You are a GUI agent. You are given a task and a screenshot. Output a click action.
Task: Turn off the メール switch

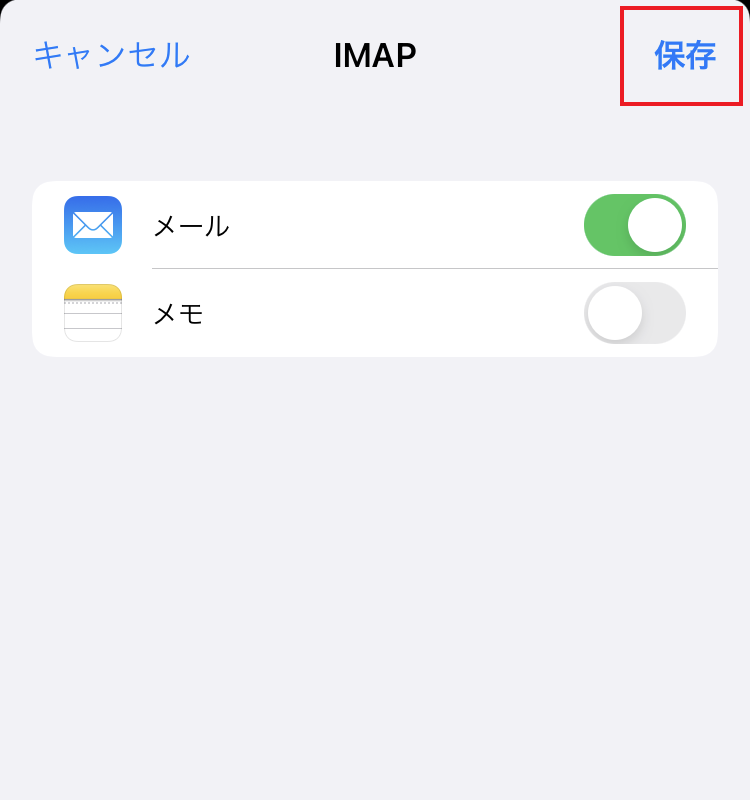click(x=634, y=225)
